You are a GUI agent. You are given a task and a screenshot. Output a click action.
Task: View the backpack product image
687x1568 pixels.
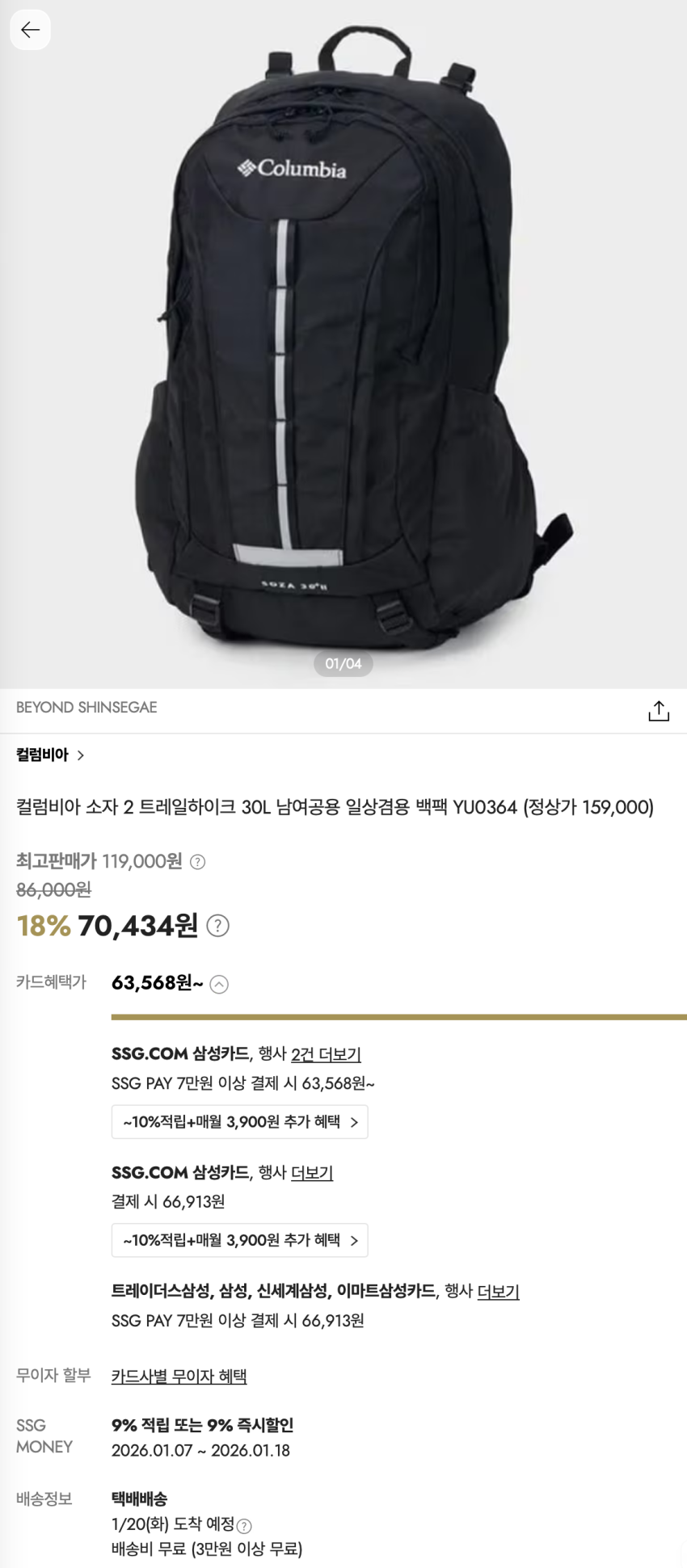(x=343, y=339)
